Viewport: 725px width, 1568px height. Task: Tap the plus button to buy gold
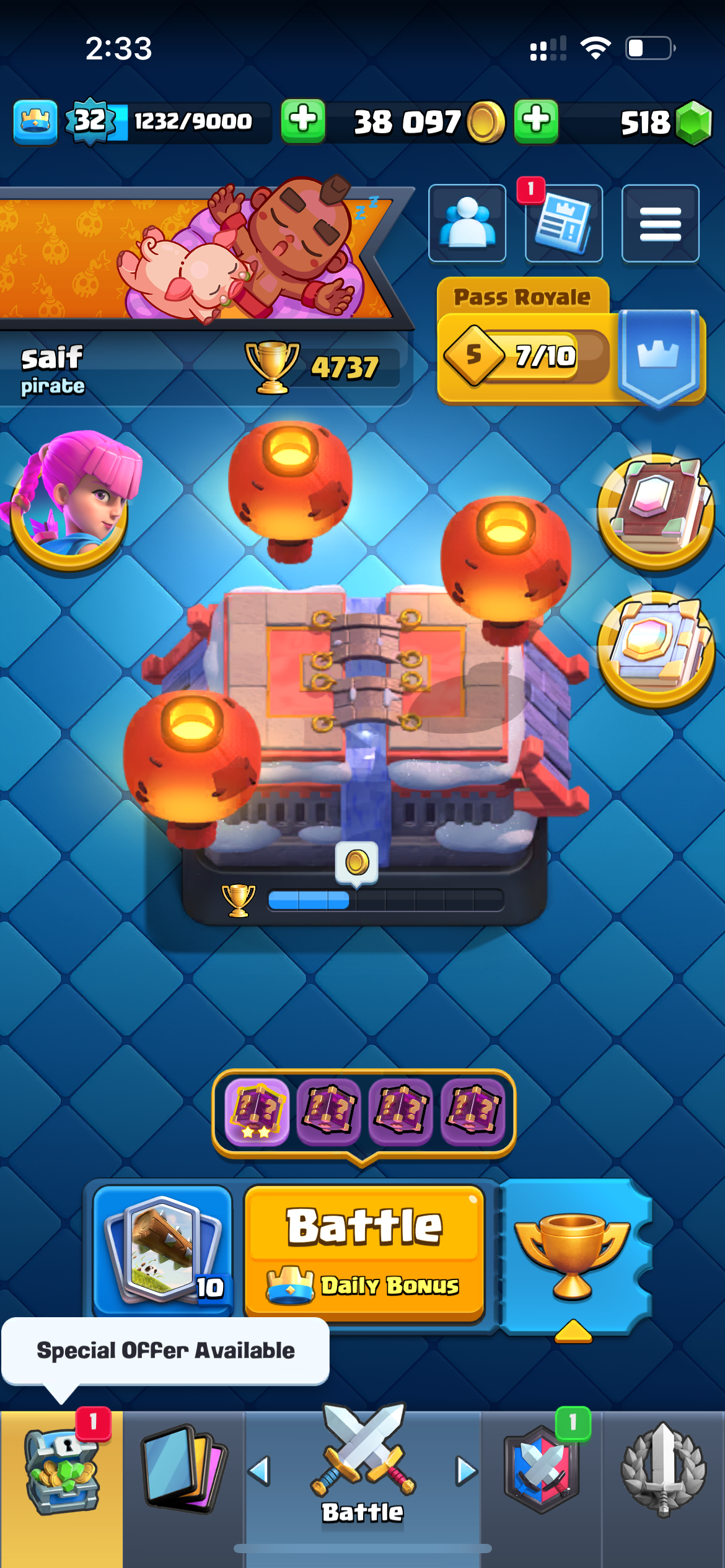point(303,121)
